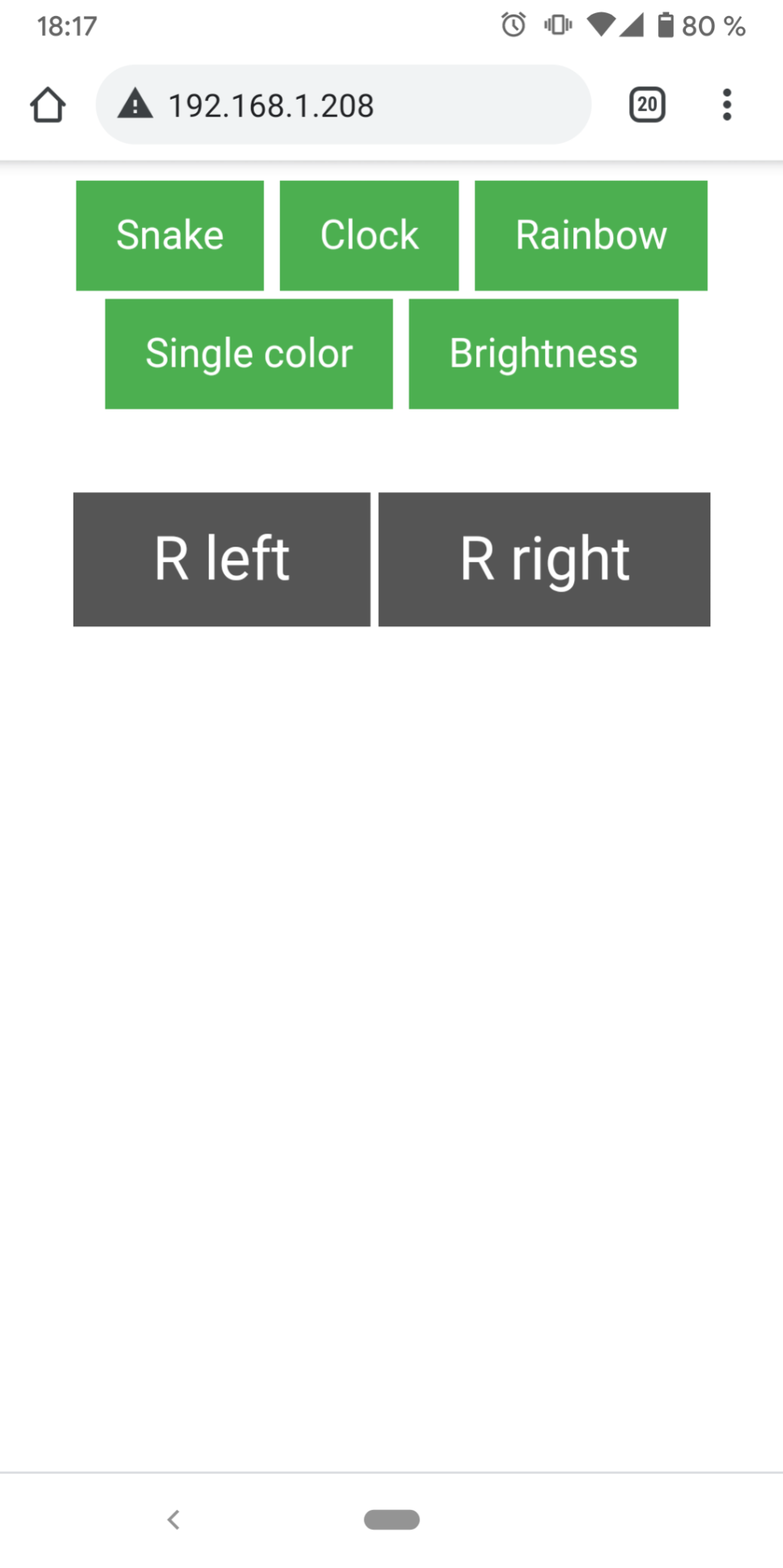Activate the Rainbow effect
Screen dimensions: 783x1568
pyautogui.click(x=590, y=235)
